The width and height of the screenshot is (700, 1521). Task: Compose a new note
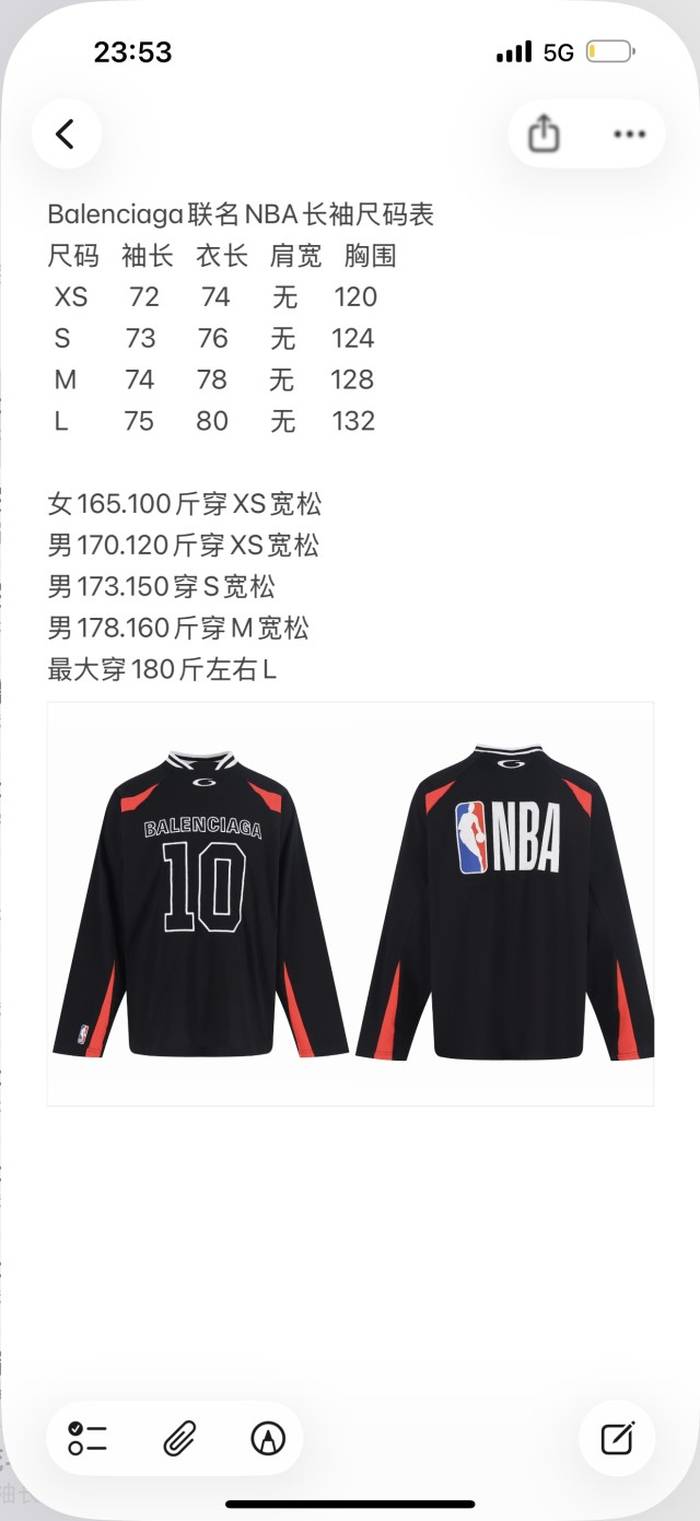tap(617, 1438)
